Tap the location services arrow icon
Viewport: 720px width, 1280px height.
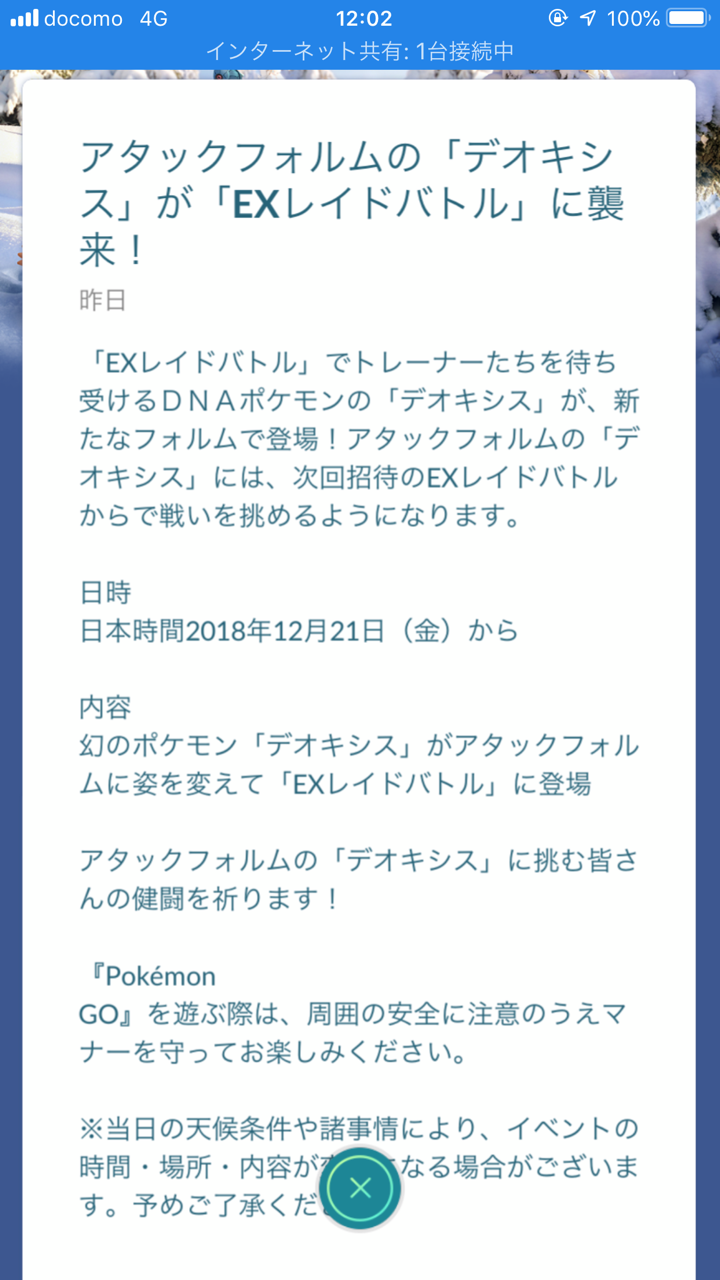point(590,16)
